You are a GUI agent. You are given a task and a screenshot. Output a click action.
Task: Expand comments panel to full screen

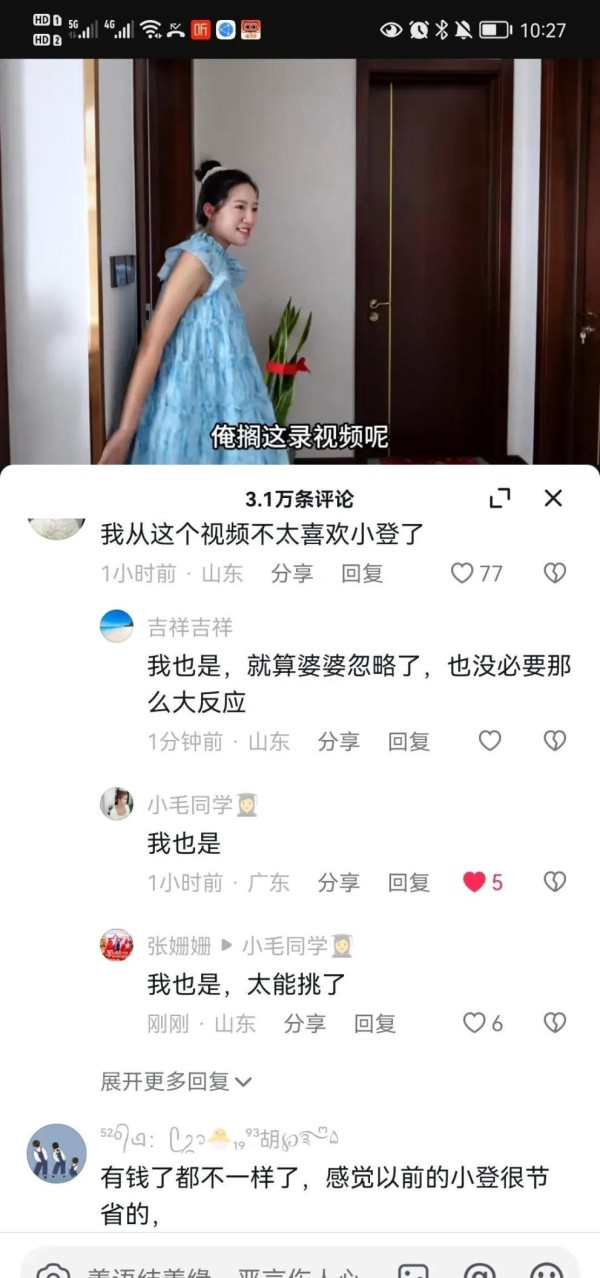tap(500, 498)
